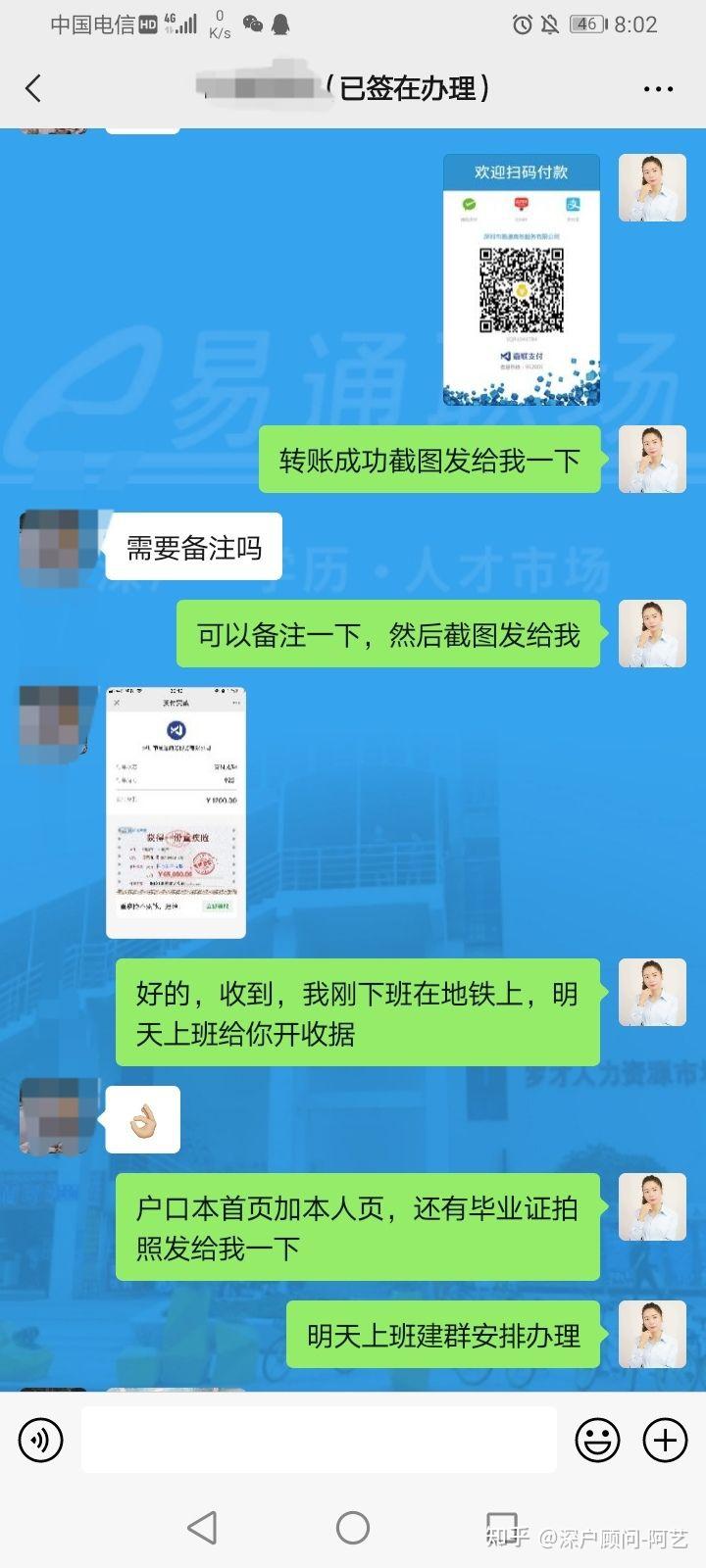Go back from this chat
Viewport: 706px width, 1568px height.
(x=33, y=88)
